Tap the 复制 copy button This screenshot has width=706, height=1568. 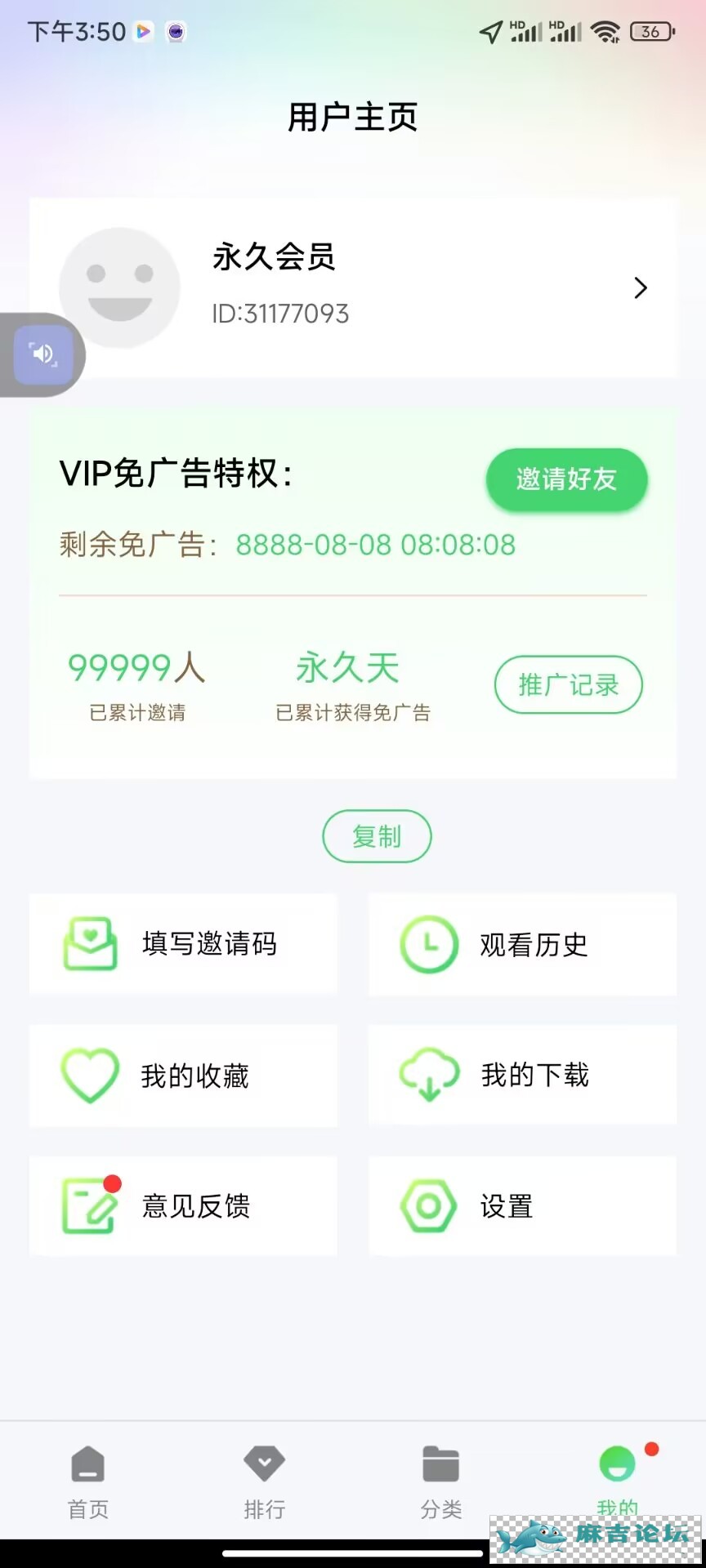(x=377, y=836)
